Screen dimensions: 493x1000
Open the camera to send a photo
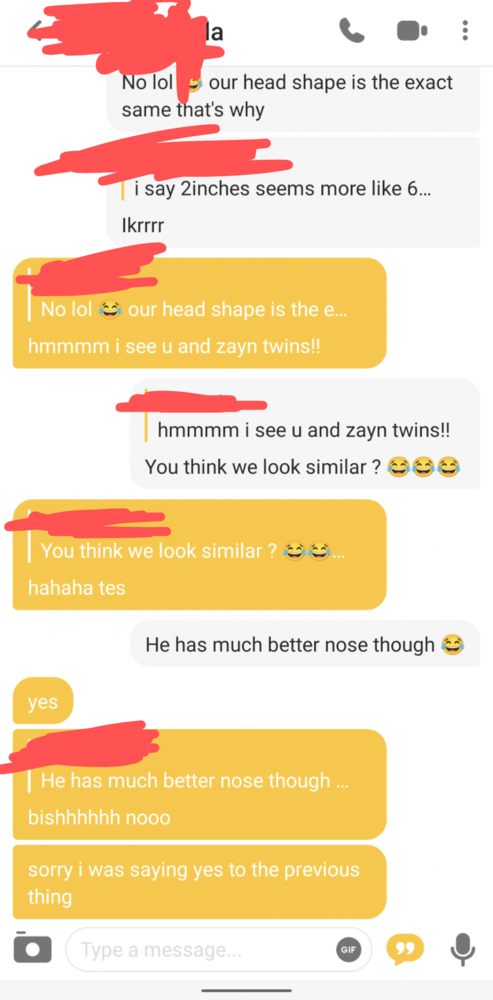(x=32, y=948)
